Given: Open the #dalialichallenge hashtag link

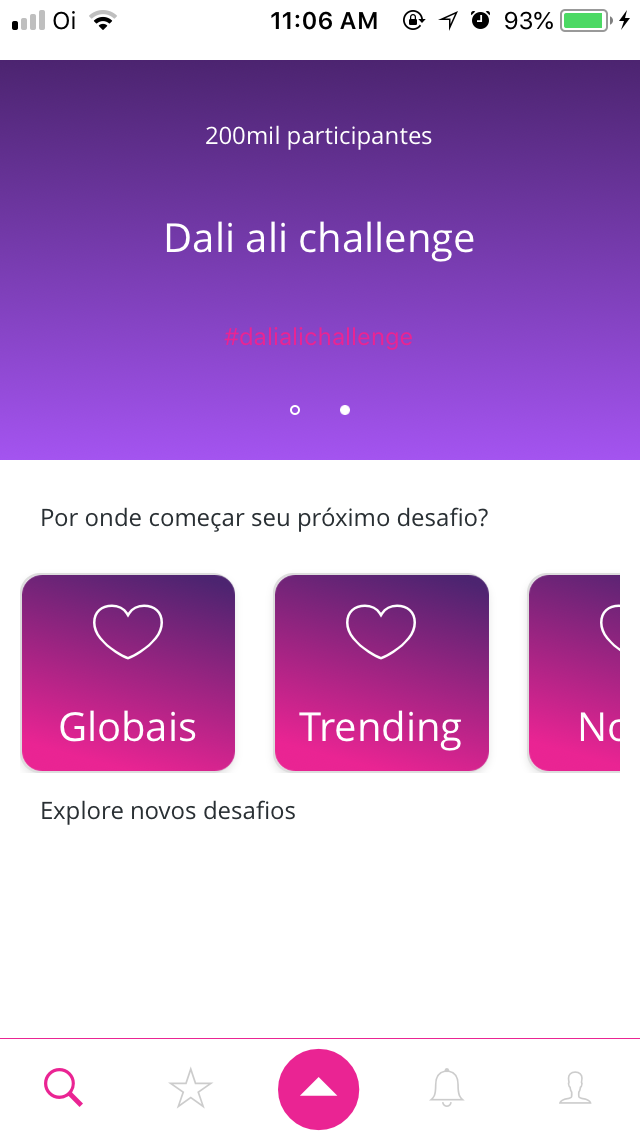Looking at the screenshot, I should 319,337.
